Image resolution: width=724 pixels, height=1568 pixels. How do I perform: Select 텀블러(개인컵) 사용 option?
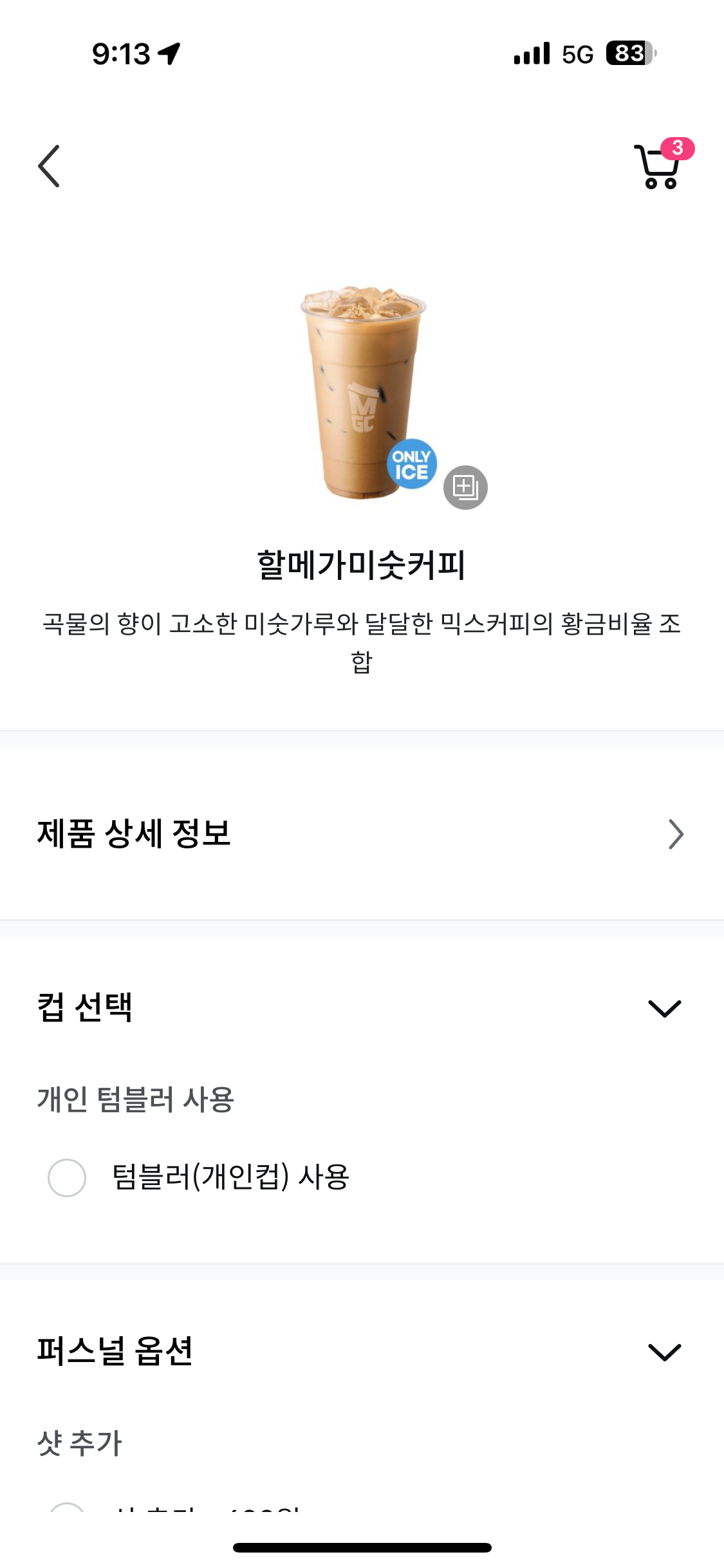point(67,1177)
